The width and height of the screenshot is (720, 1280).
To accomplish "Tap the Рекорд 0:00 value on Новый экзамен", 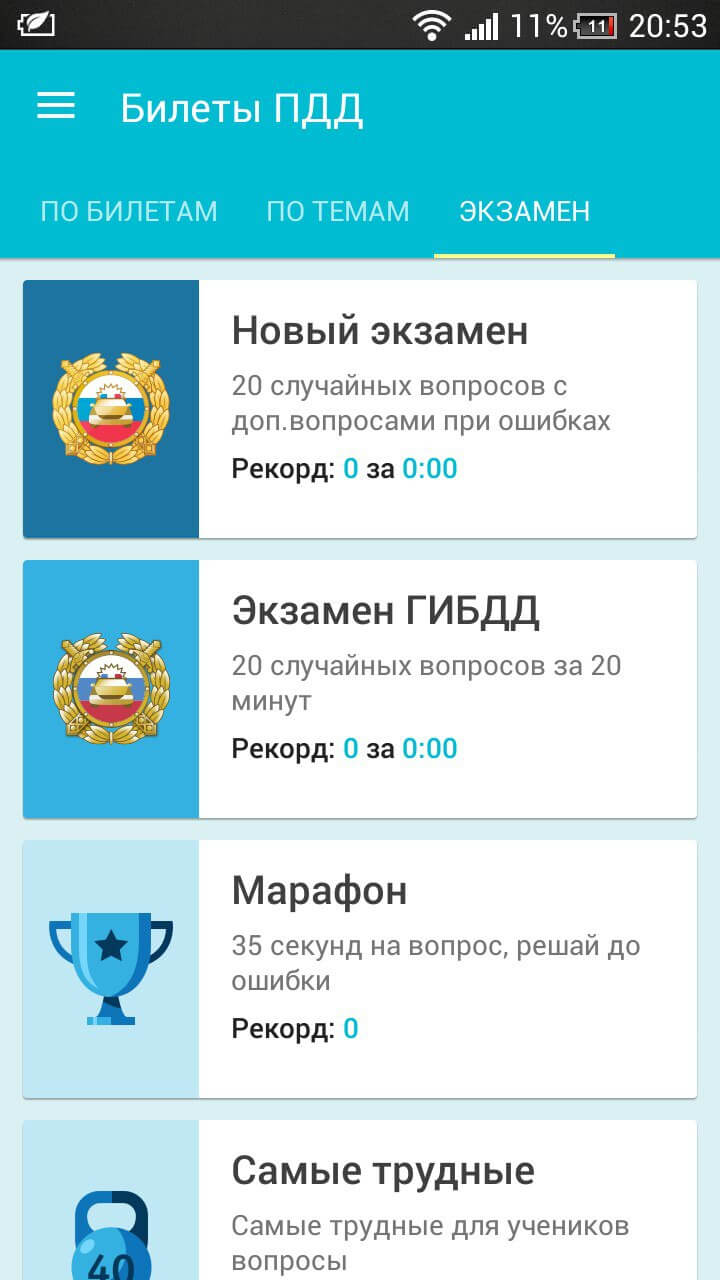I will [432, 467].
